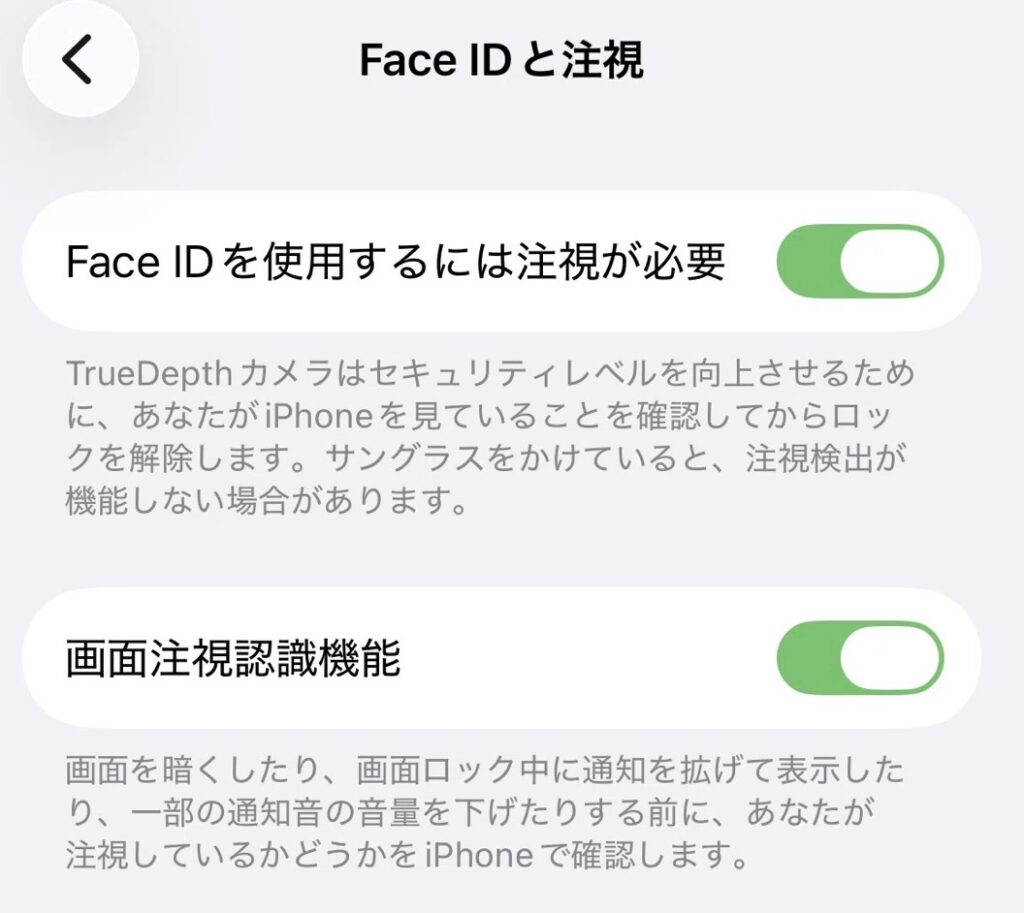
Task: Turn off 画面注視認識機能 switch
Action: click(860, 658)
